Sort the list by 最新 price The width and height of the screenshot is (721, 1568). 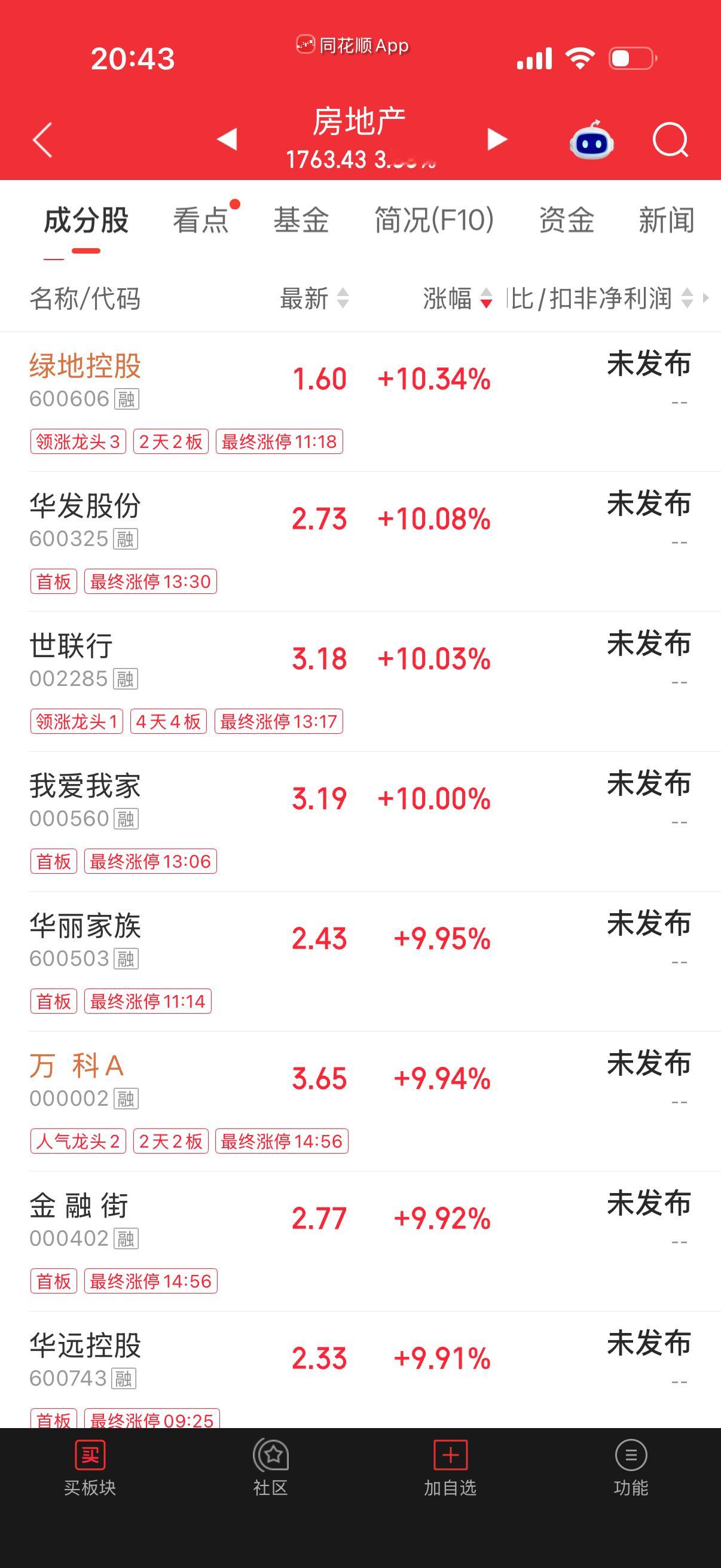pyautogui.click(x=314, y=298)
